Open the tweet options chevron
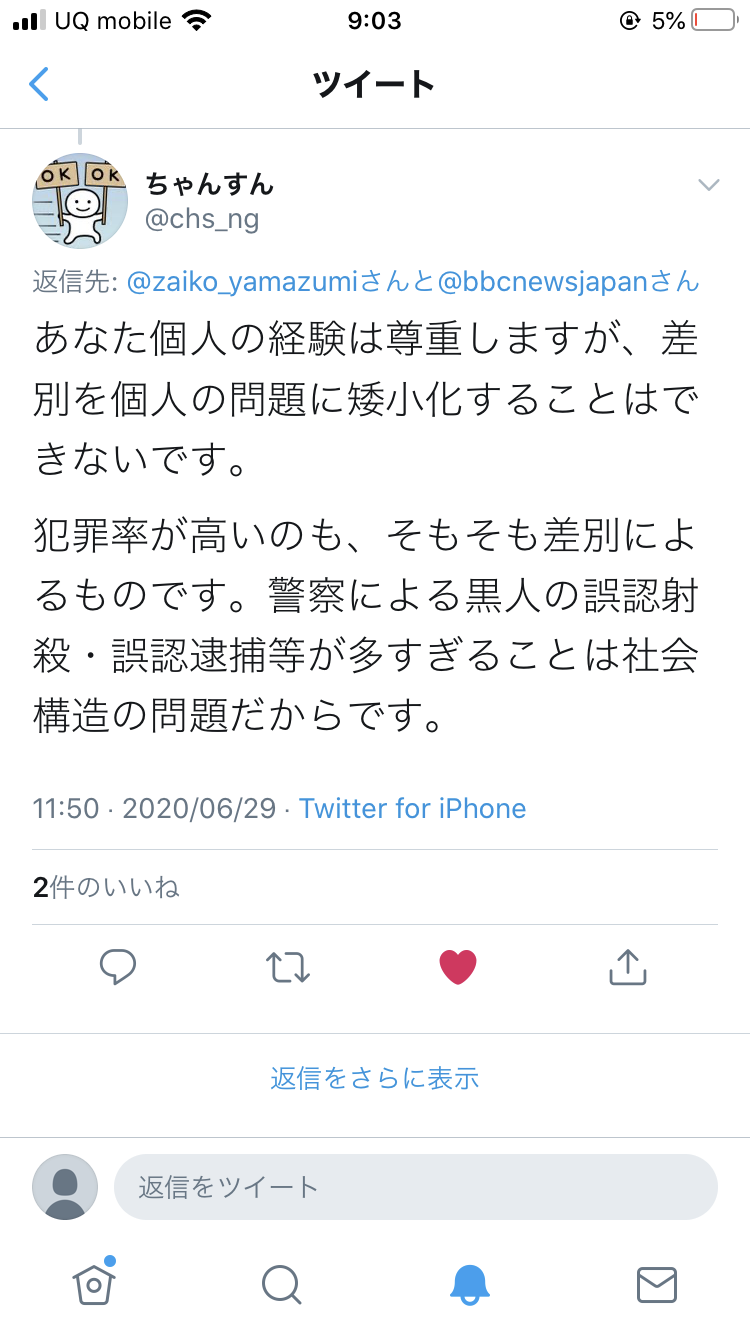The image size is (750, 1334). (x=708, y=185)
